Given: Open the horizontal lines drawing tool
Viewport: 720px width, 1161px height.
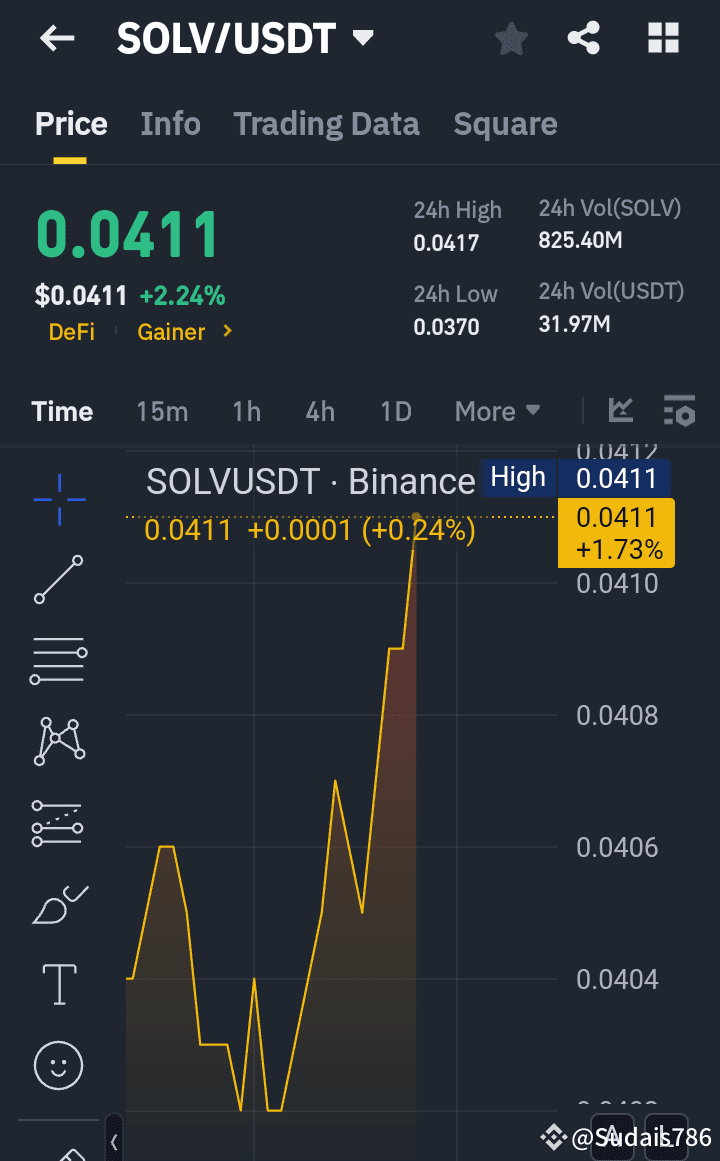Looking at the screenshot, I should click(58, 659).
